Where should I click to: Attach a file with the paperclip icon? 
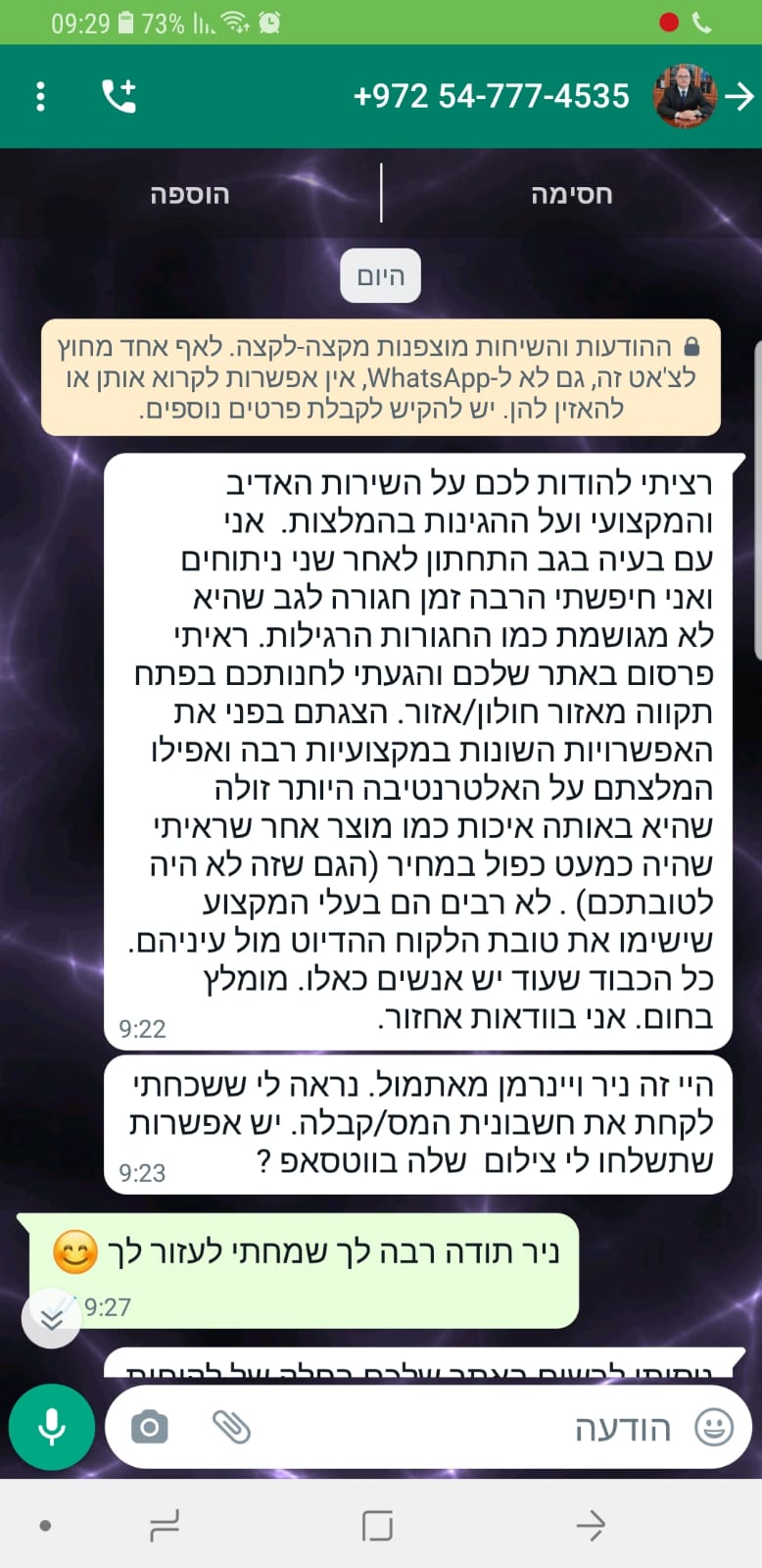232,1427
